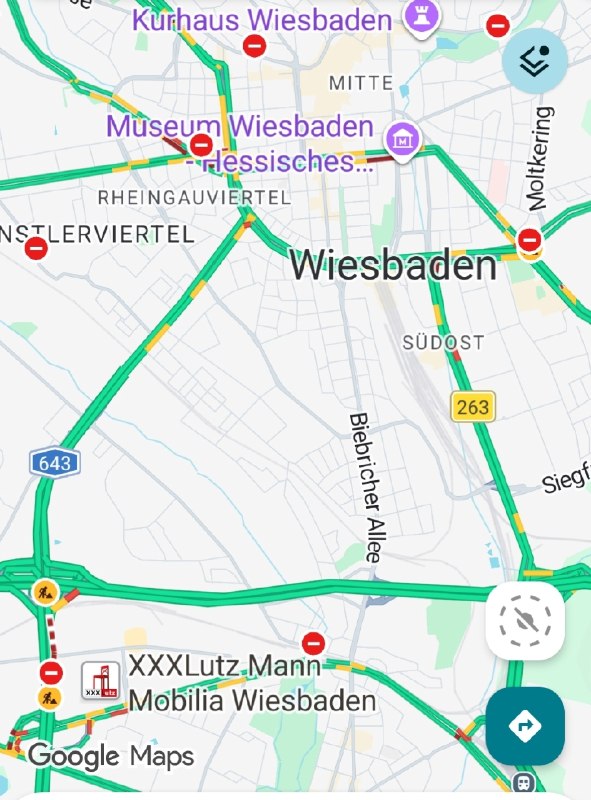The width and height of the screenshot is (591, 800).
Task: Tap the compass location button
Action: [x=525, y=621]
